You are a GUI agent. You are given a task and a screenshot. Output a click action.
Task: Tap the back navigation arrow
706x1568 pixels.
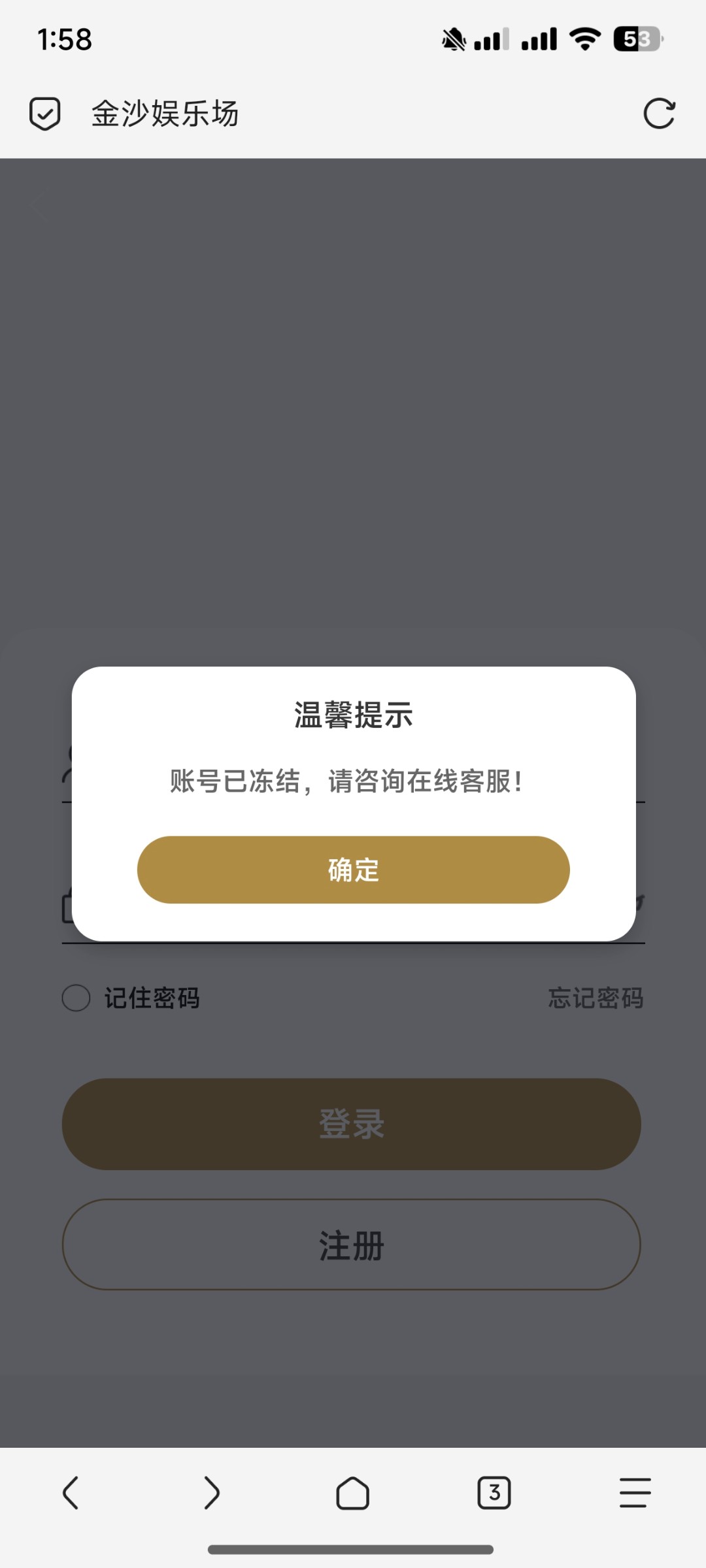tap(71, 1493)
